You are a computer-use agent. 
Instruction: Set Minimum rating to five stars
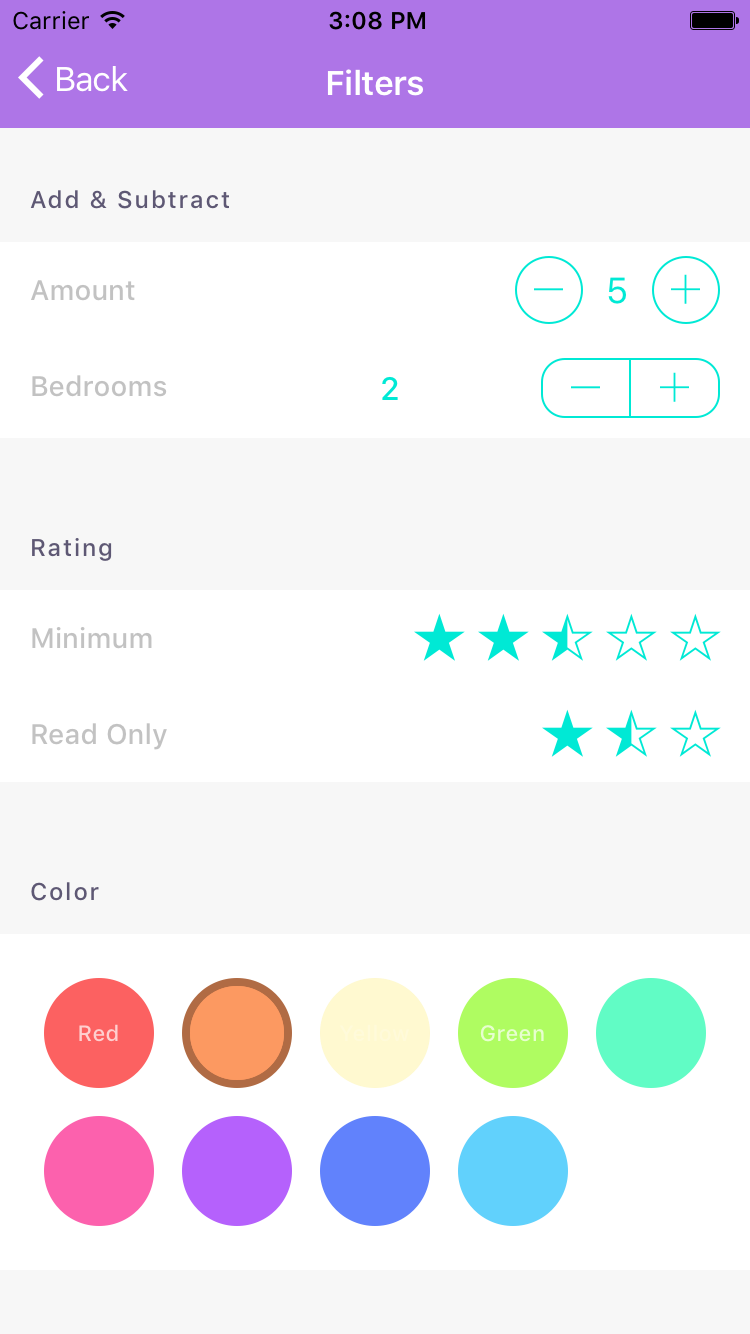point(695,638)
